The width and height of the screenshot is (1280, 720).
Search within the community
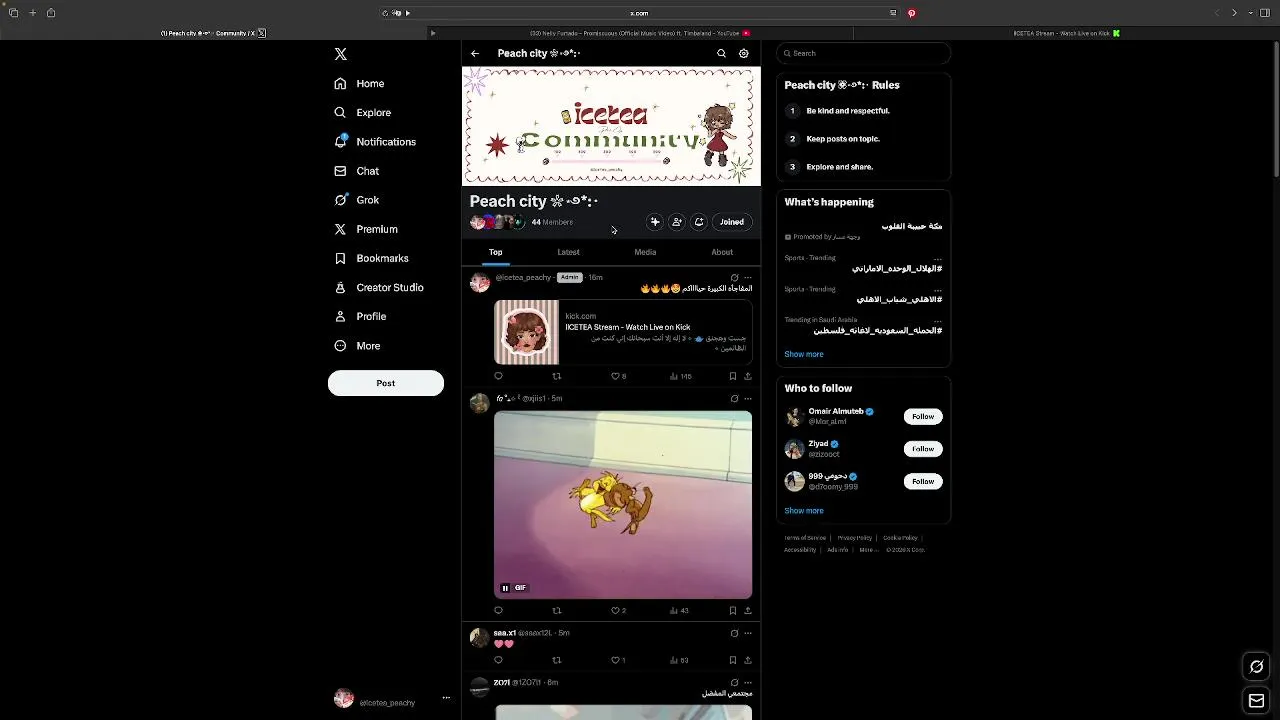[x=721, y=53]
